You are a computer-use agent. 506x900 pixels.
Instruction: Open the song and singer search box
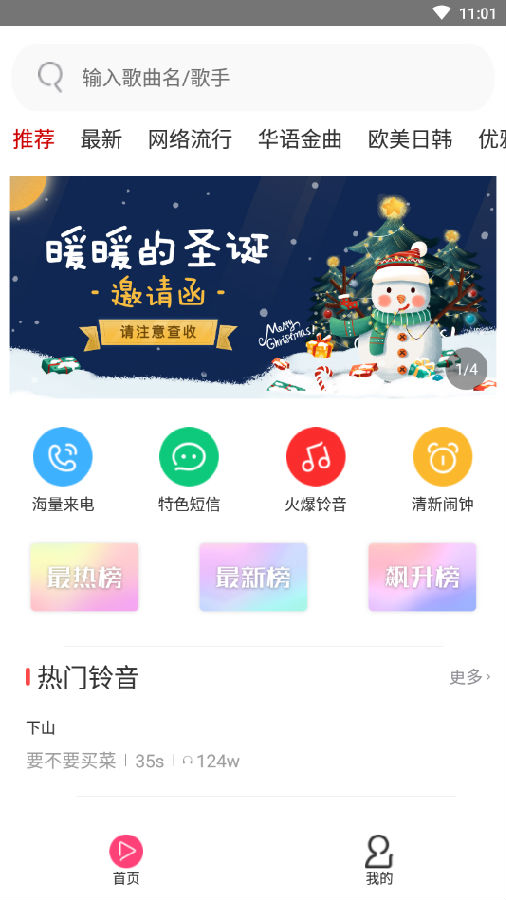253,77
